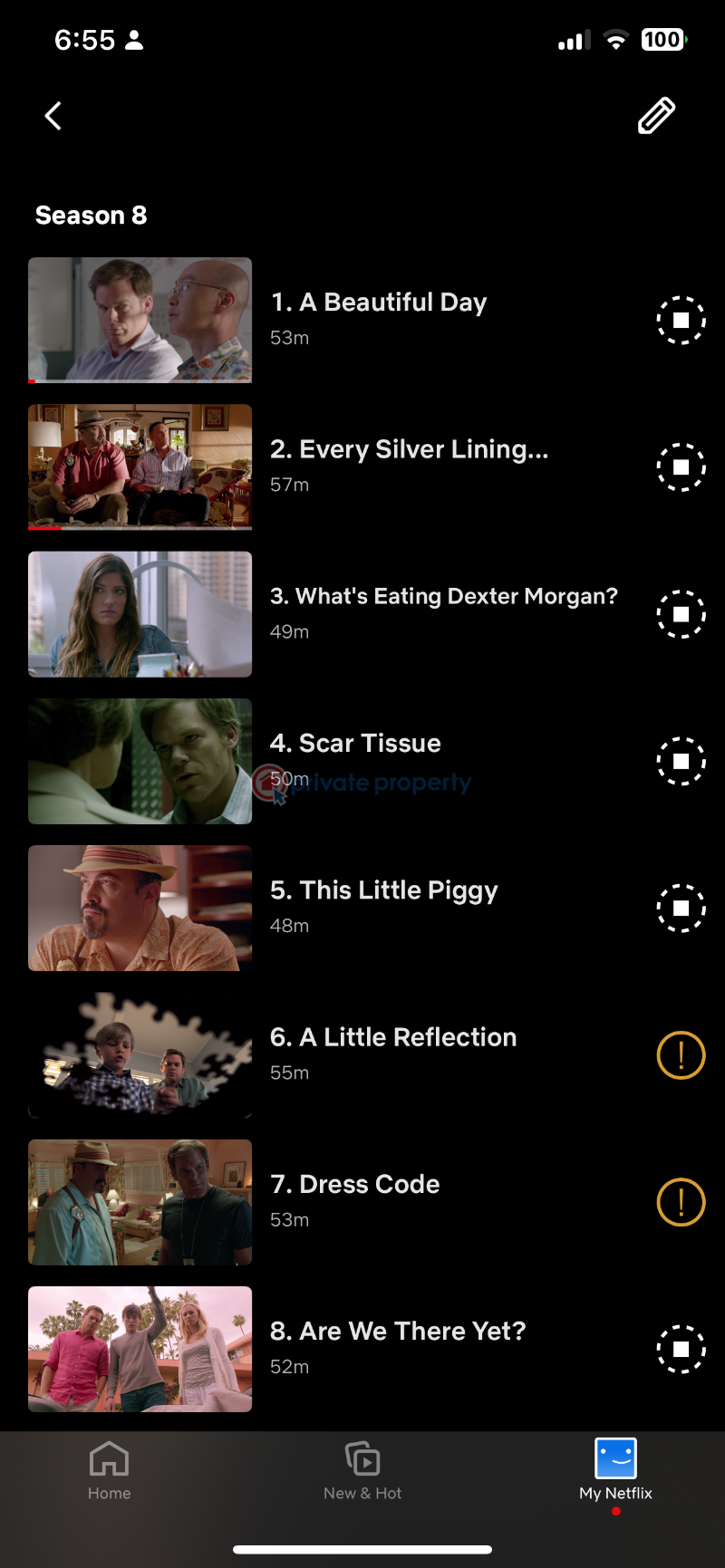Open the Every Silver Lining... episode thumbnail
This screenshot has height=1568, width=725.
pyautogui.click(x=140, y=467)
